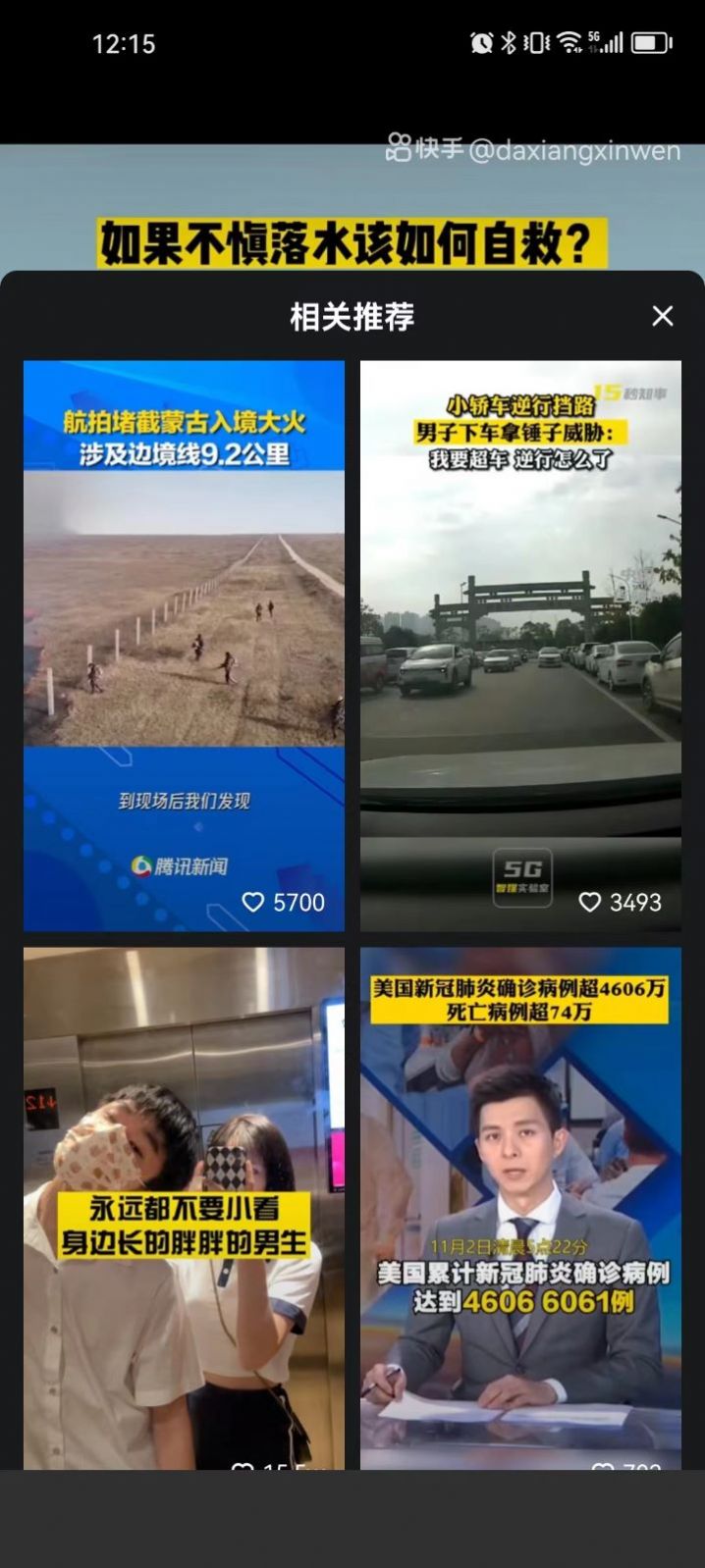705x1568 pixels.
Task: Open the video about 小轿车逆行挡路
Action: tap(520, 645)
